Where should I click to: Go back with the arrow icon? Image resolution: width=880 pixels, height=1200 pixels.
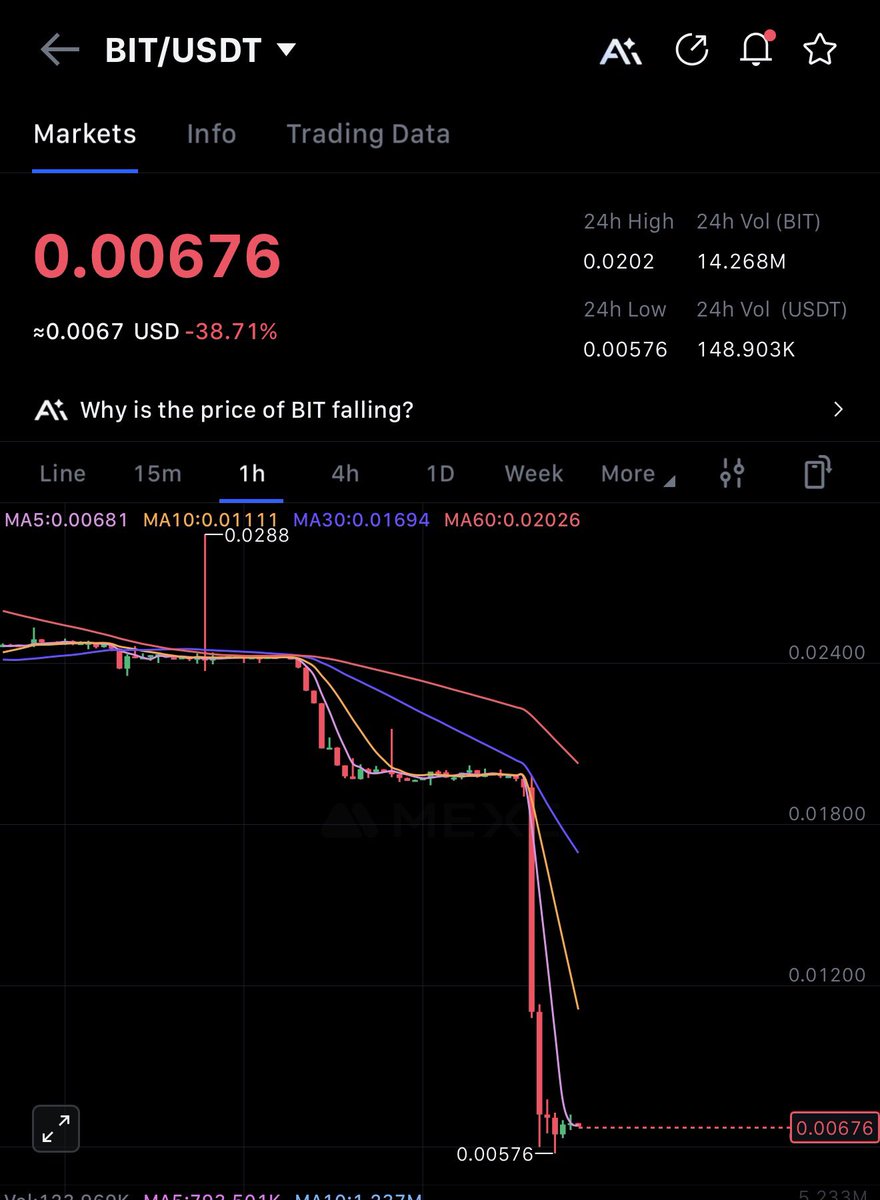coord(59,50)
